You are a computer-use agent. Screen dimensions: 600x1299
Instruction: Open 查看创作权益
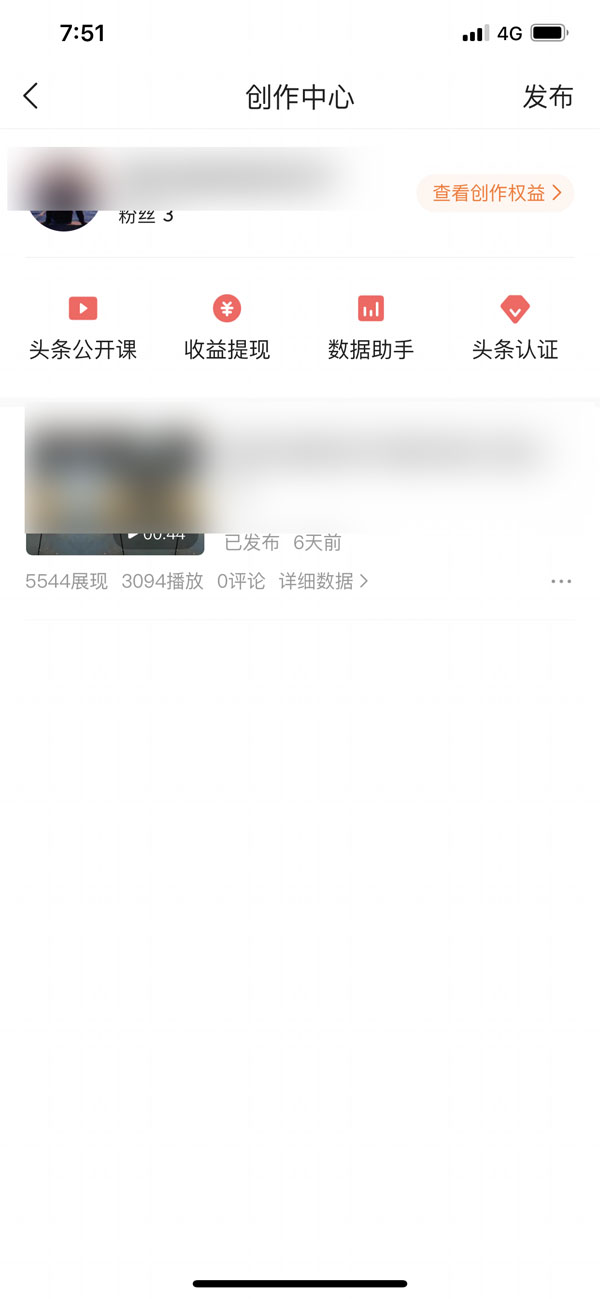(x=496, y=193)
